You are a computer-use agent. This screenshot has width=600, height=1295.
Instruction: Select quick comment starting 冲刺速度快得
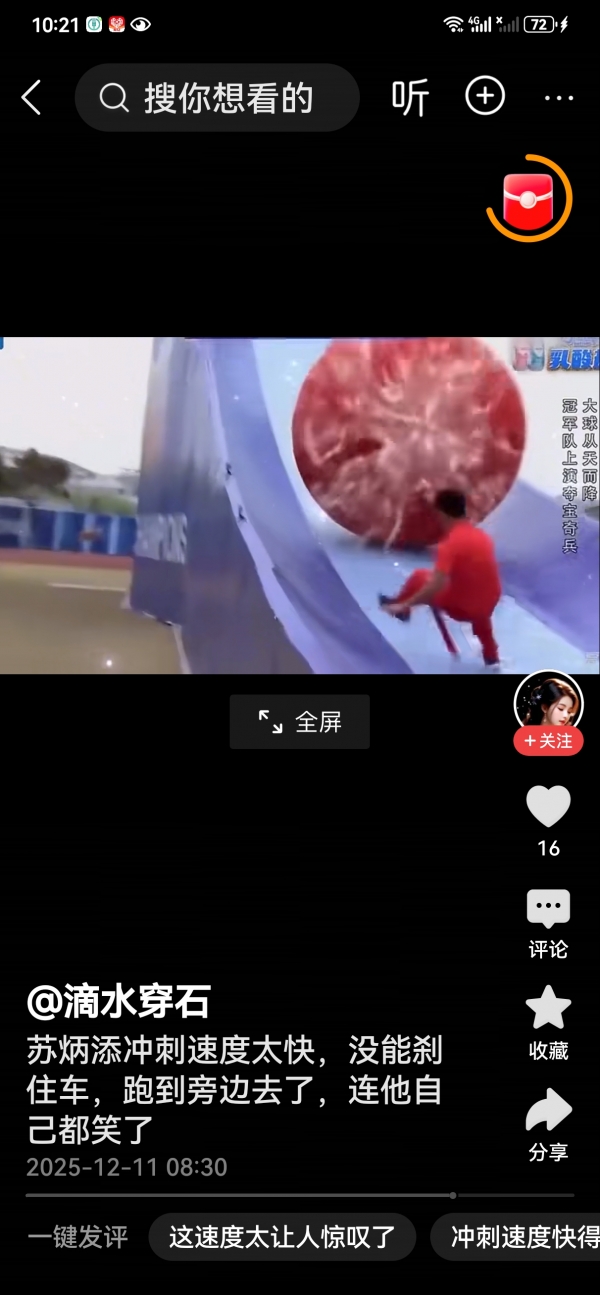tap(518, 1237)
